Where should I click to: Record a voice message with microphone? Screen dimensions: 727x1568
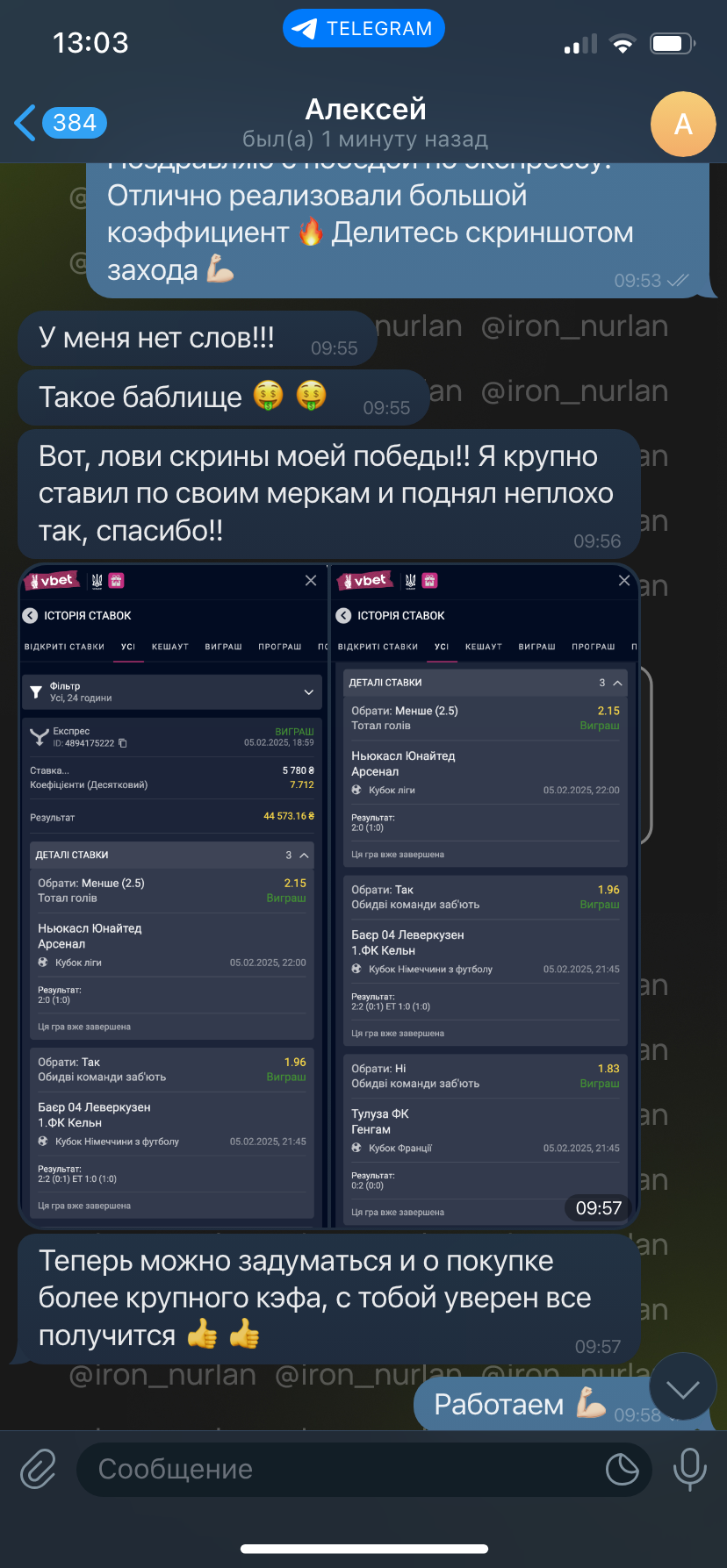689,1469
